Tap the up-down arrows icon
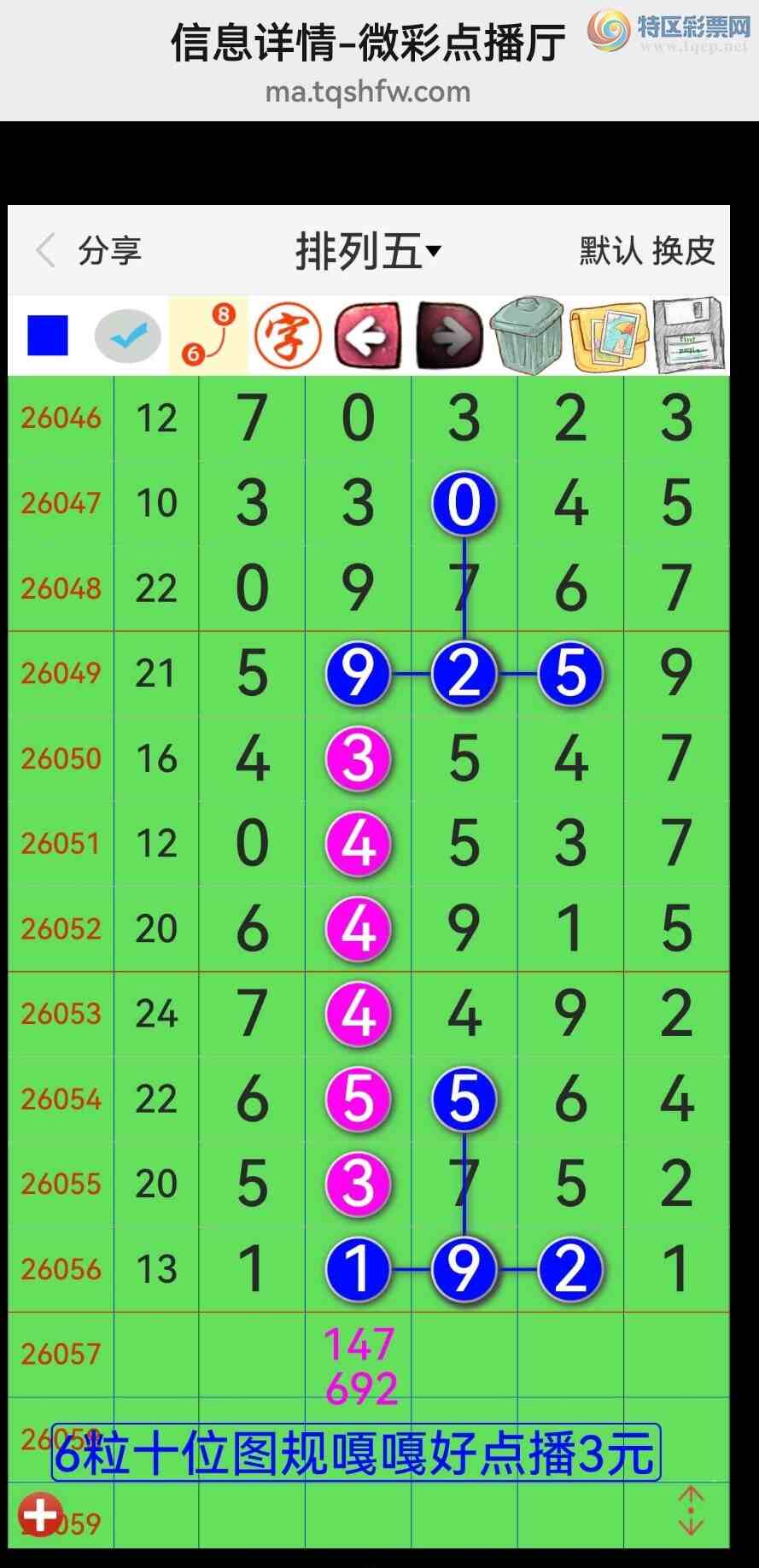 click(690, 1511)
